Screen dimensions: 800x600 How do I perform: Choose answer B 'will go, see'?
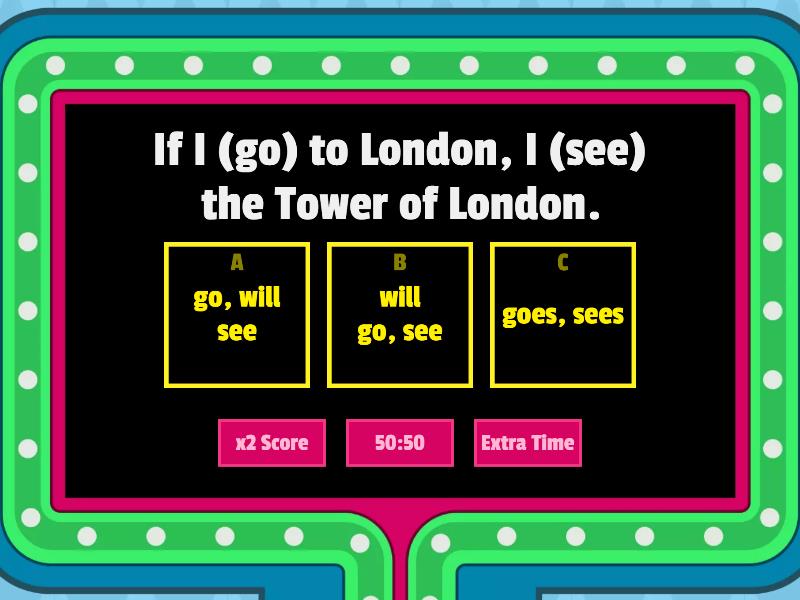click(x=400, y=315)
